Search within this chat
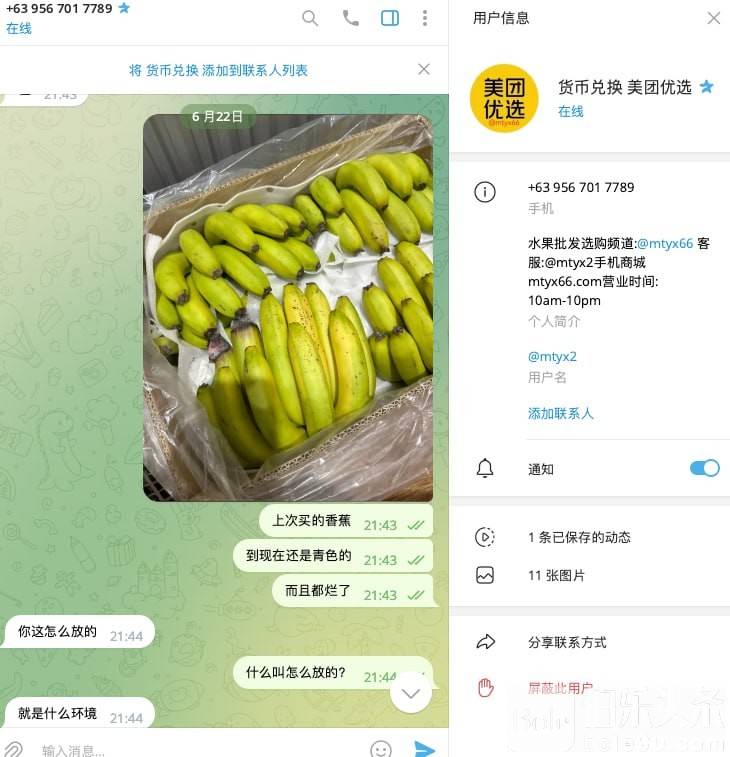The width and height of the screenshot is (730, 757). [x=310, y=18]
